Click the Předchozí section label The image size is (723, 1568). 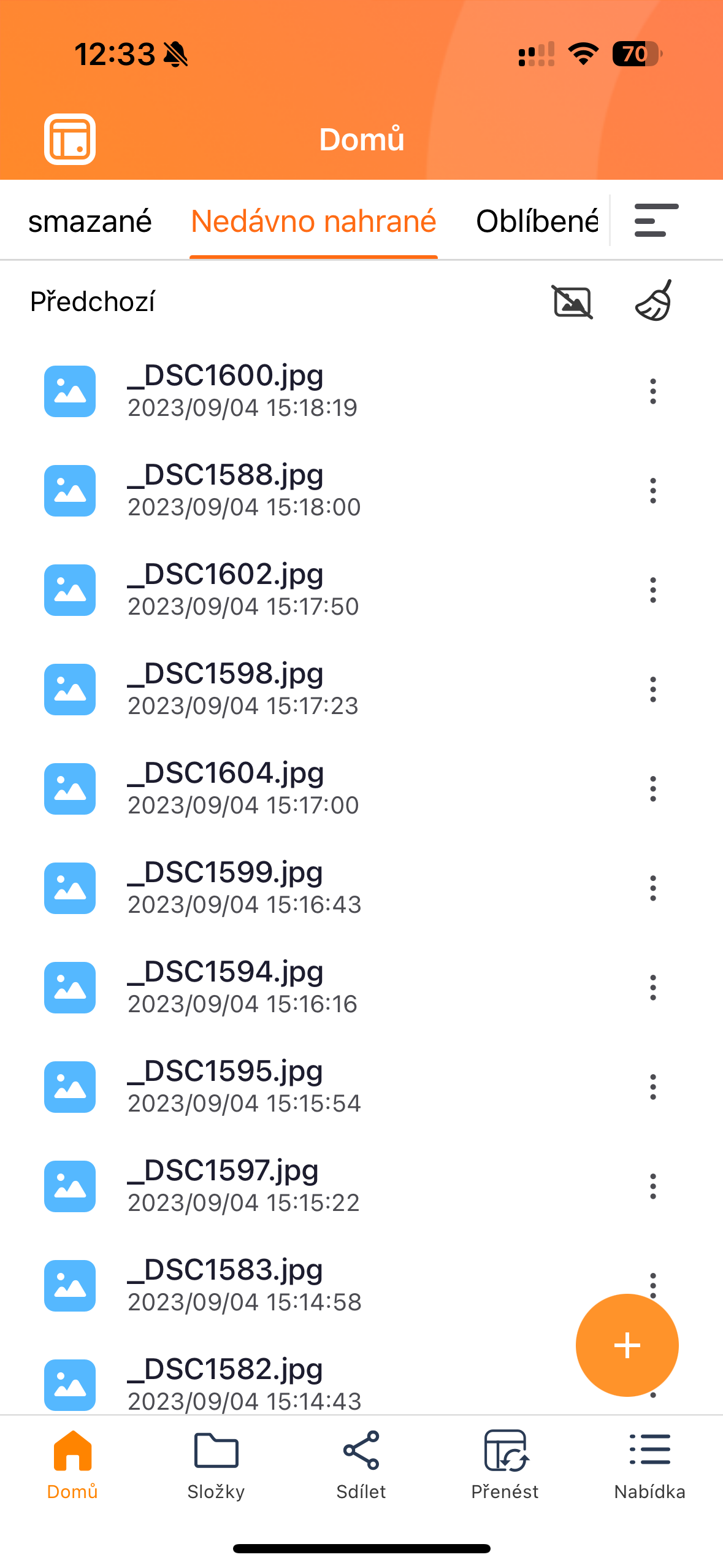[x=93, y=301]
